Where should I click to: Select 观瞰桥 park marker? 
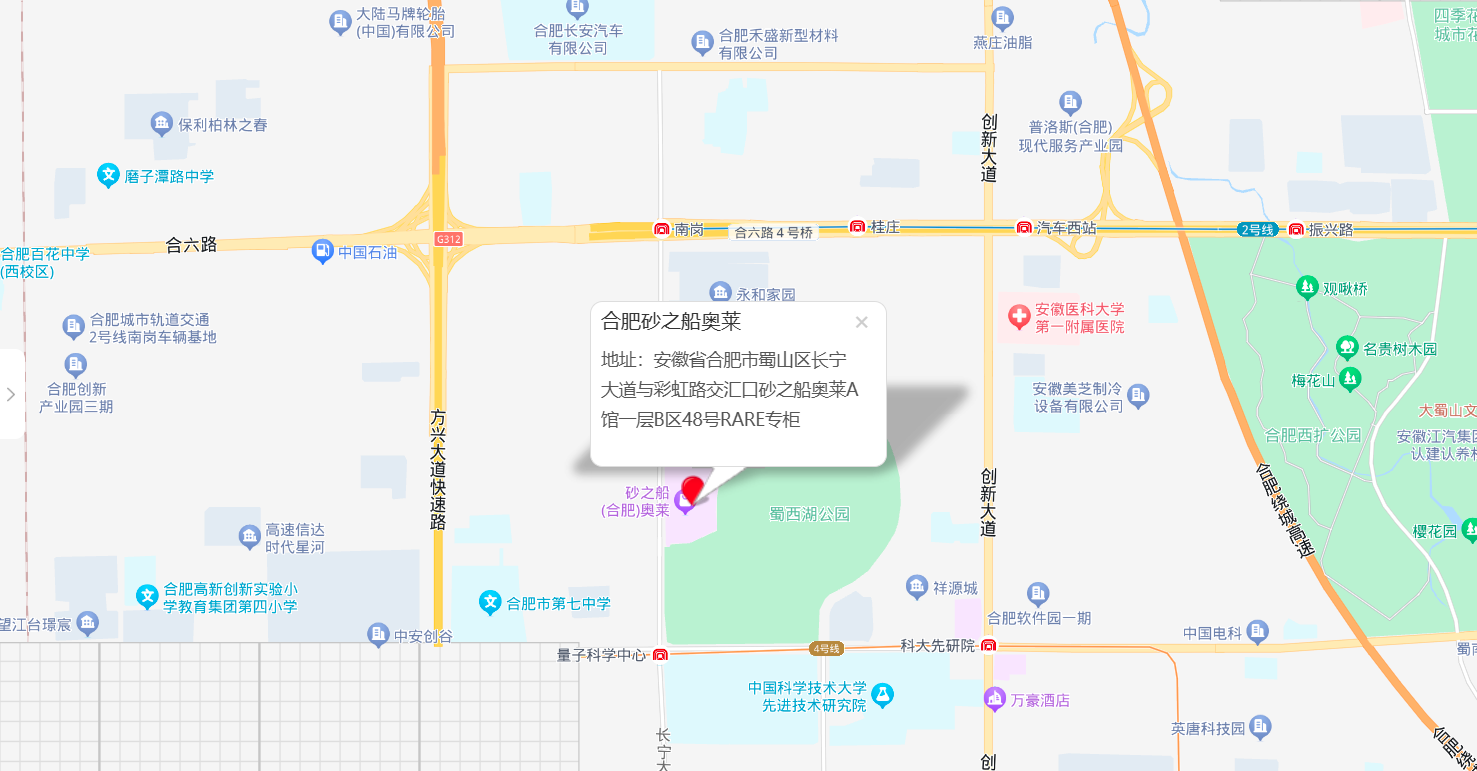click(1307, 288)
